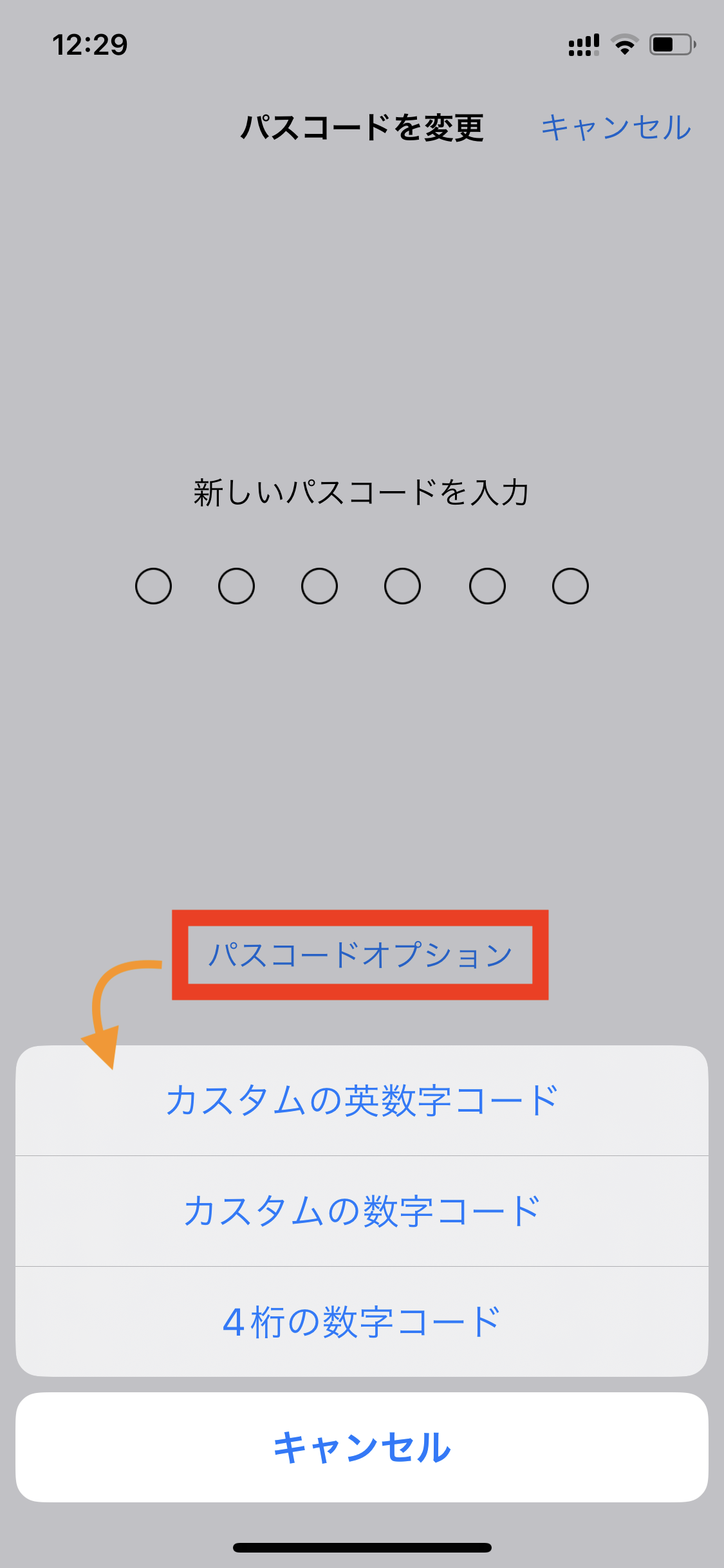
Task: Select カスタムの英数字コード option
Action: pyautogui.click(x=362, y=1100)
